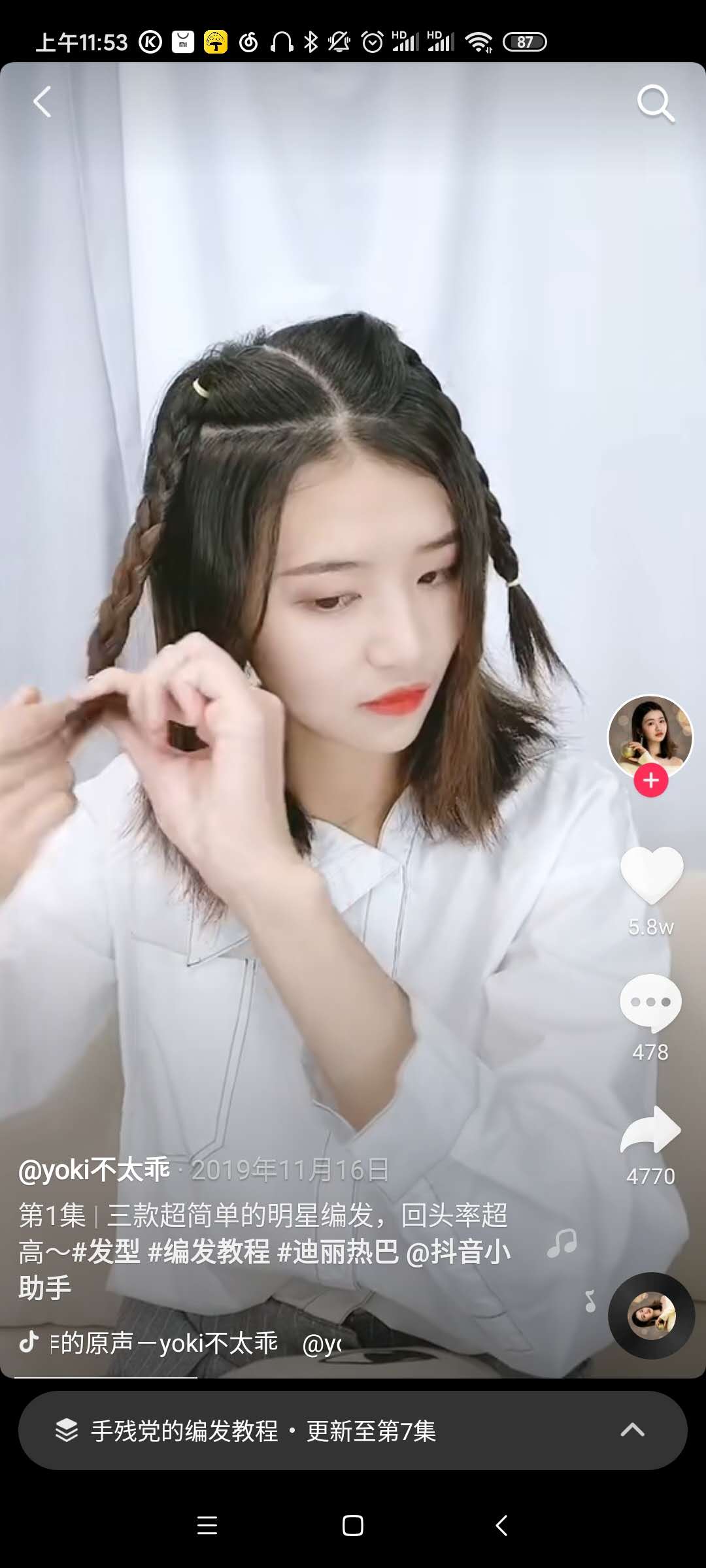Tap the @yoki不太乖 username
The width and height of the screenshot is (706, 1568).
(94, 1169)
